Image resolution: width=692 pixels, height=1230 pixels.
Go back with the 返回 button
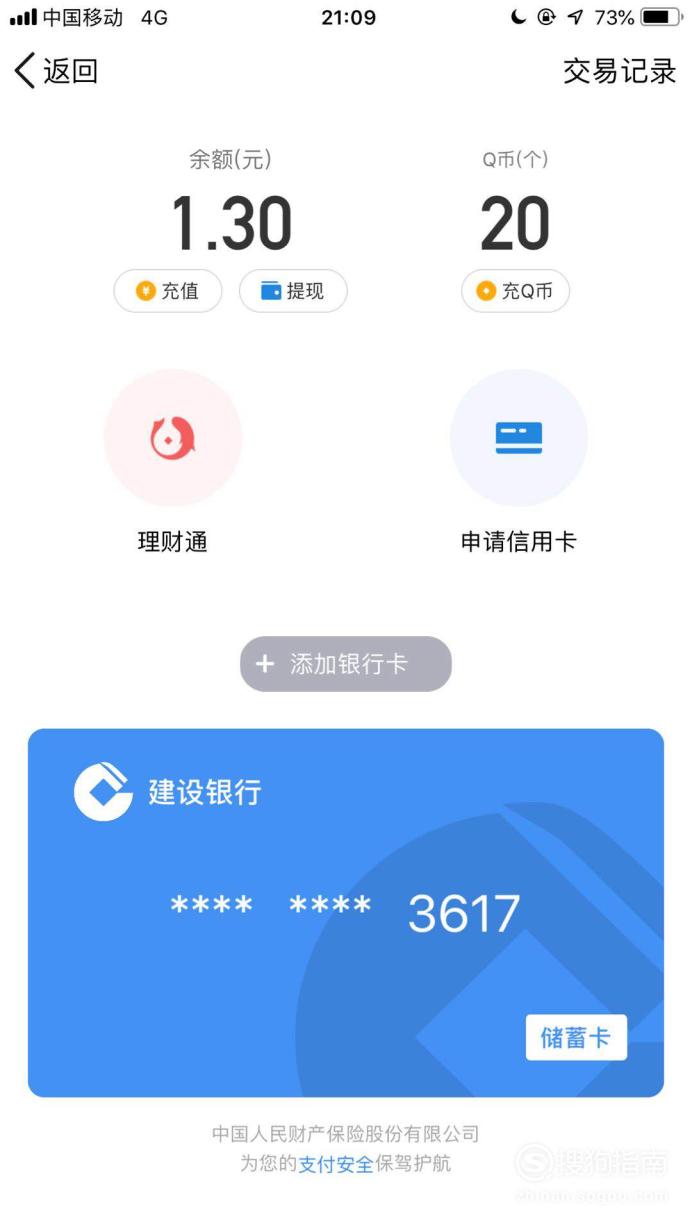click(56, 71)
